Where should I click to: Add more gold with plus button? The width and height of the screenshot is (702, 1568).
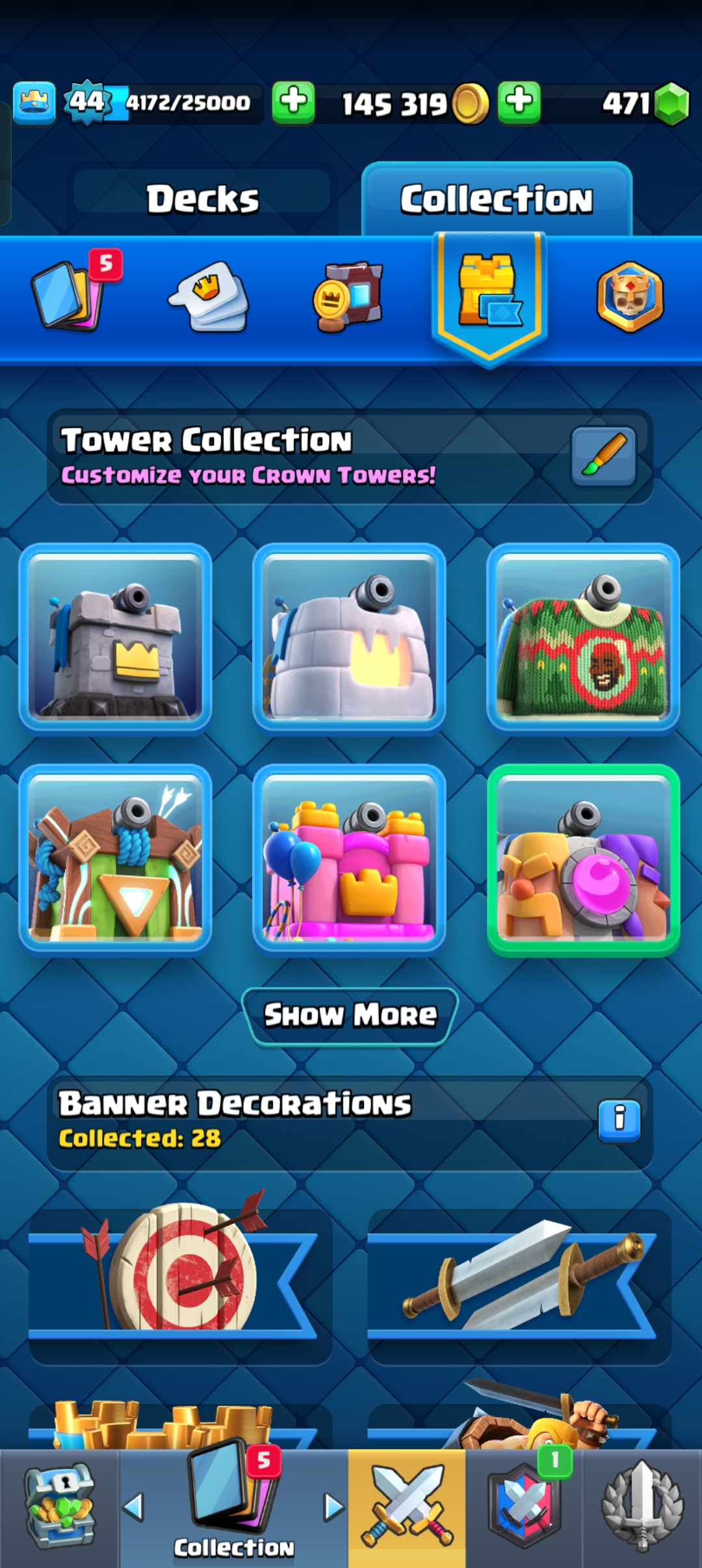tap(293, 103)
